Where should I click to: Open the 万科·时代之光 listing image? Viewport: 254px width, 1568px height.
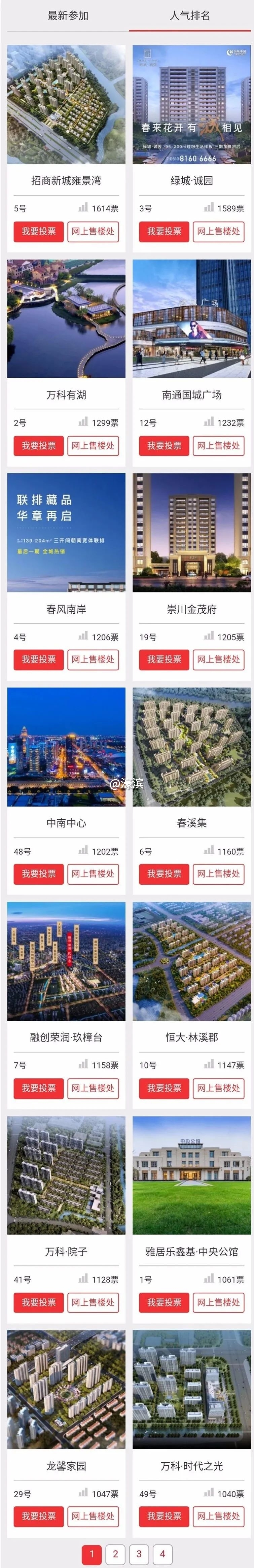[191, 1389]
